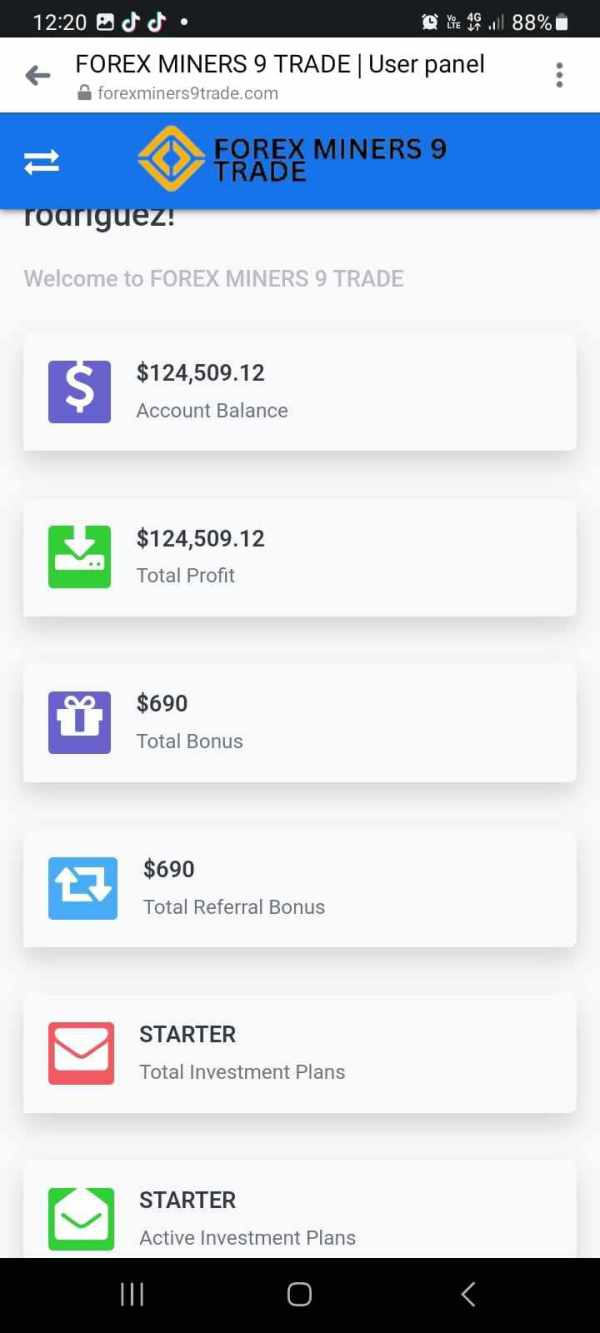
Task: Tap the system recent apps button
Action: click(x=132, y=1294)
